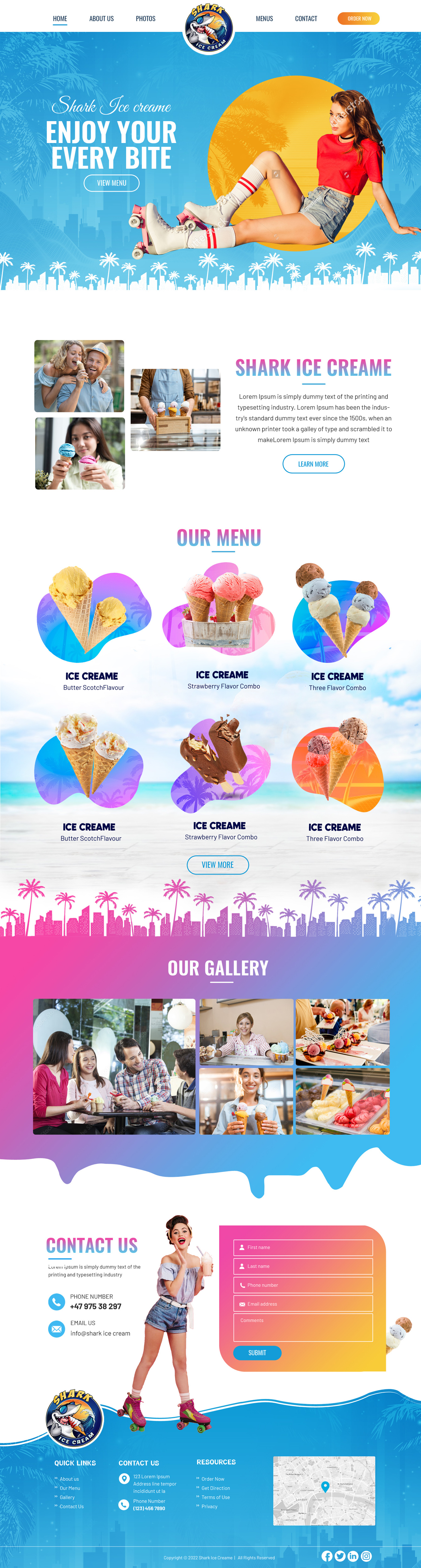Tap Learn More about Shark Ice Creame

(313, 464)
